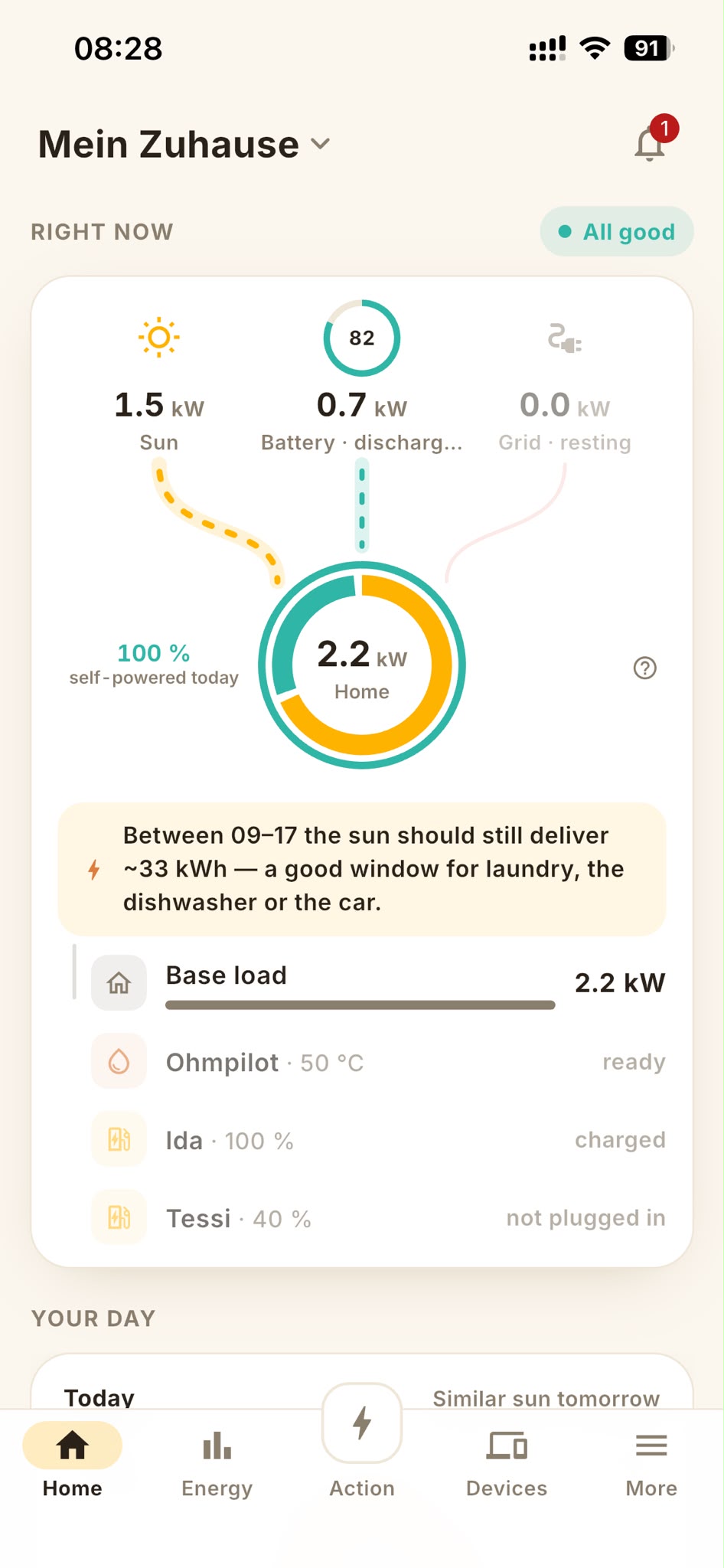Image resolution: width=724 pixels, height=1568 pixels.
Task: Select the Home tab
Action: coord(72,1462)
